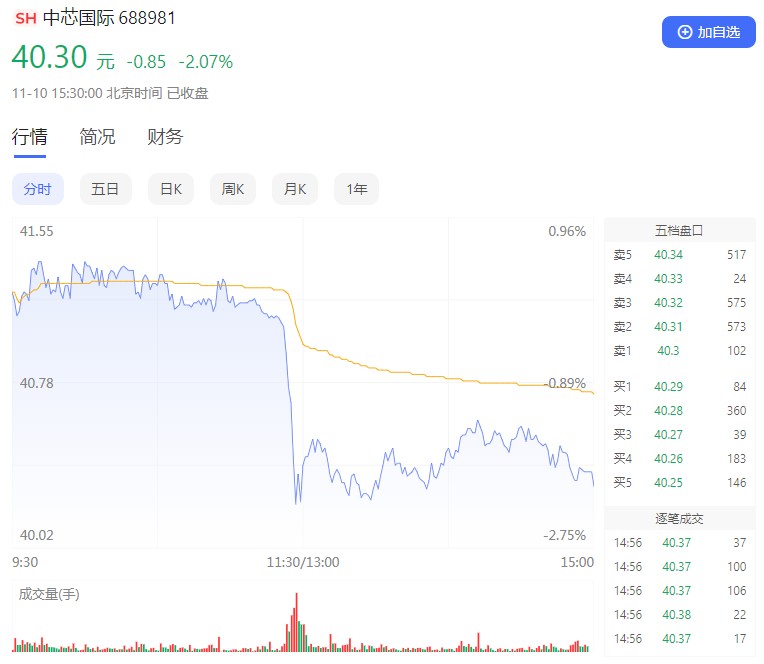Select the 月K chart option

[295, 189]
